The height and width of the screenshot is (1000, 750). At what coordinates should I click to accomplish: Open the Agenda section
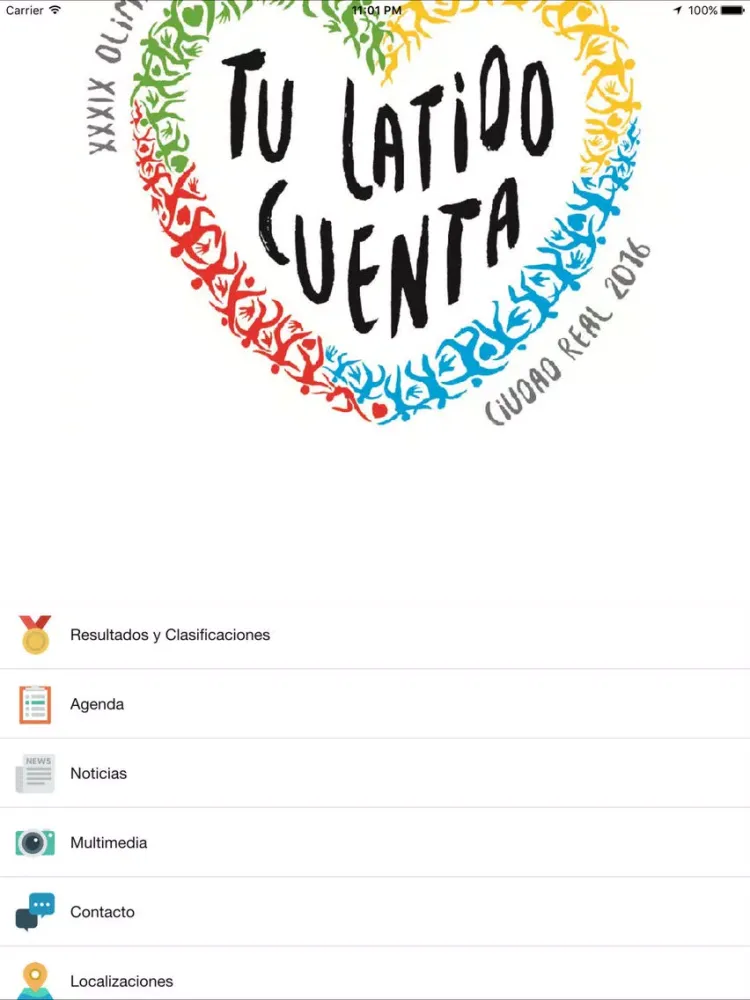click(x=97, y=704)
